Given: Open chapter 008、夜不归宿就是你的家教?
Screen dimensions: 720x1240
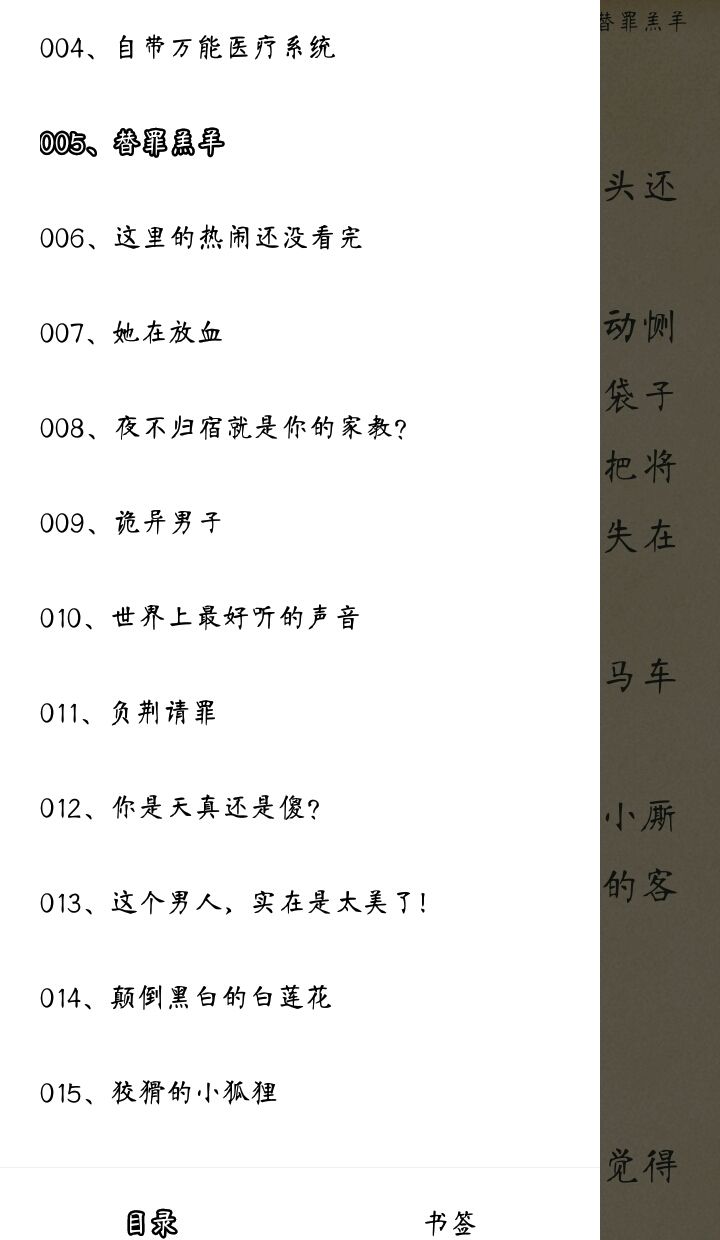Looking at the screenshot, I should tap(223, 428).
